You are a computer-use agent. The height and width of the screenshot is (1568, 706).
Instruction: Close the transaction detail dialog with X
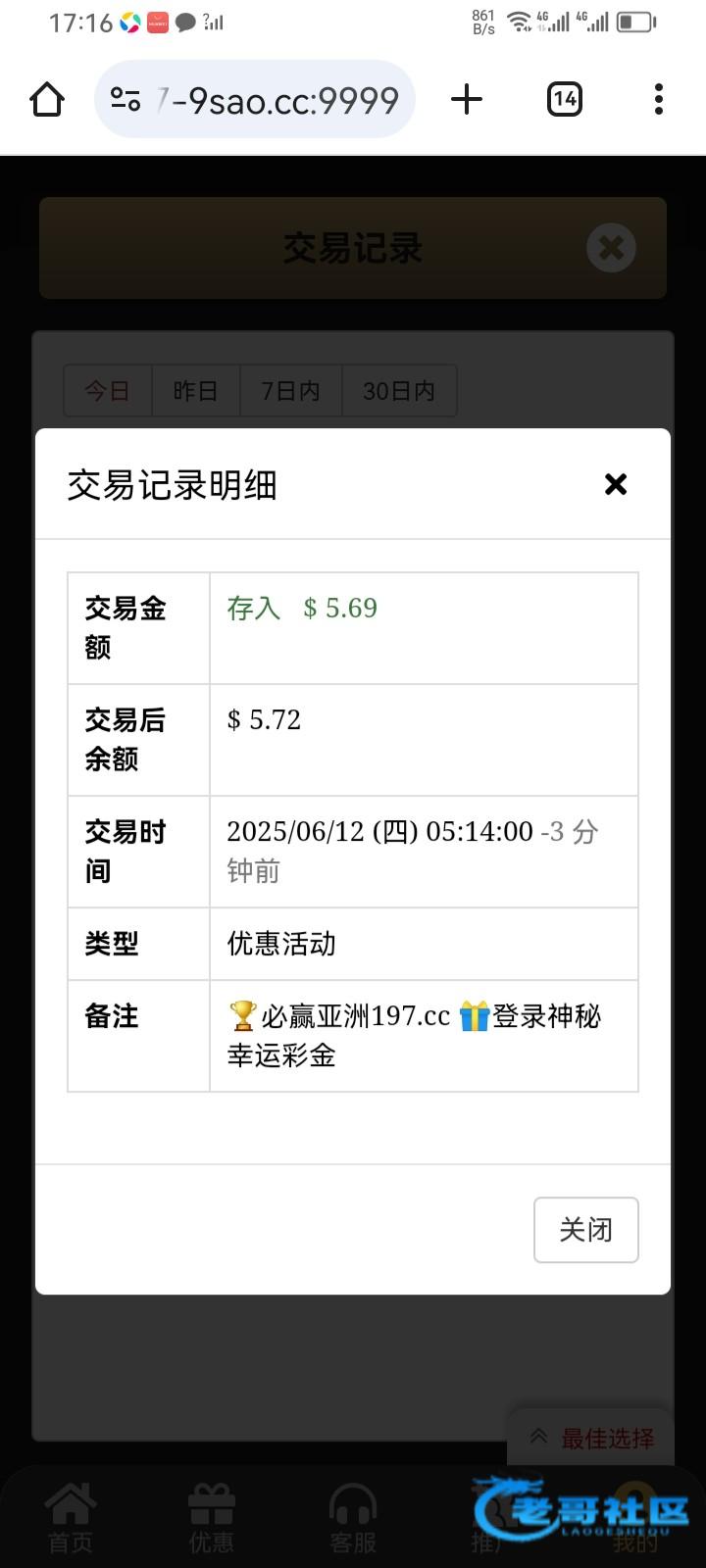click(615, 484)
